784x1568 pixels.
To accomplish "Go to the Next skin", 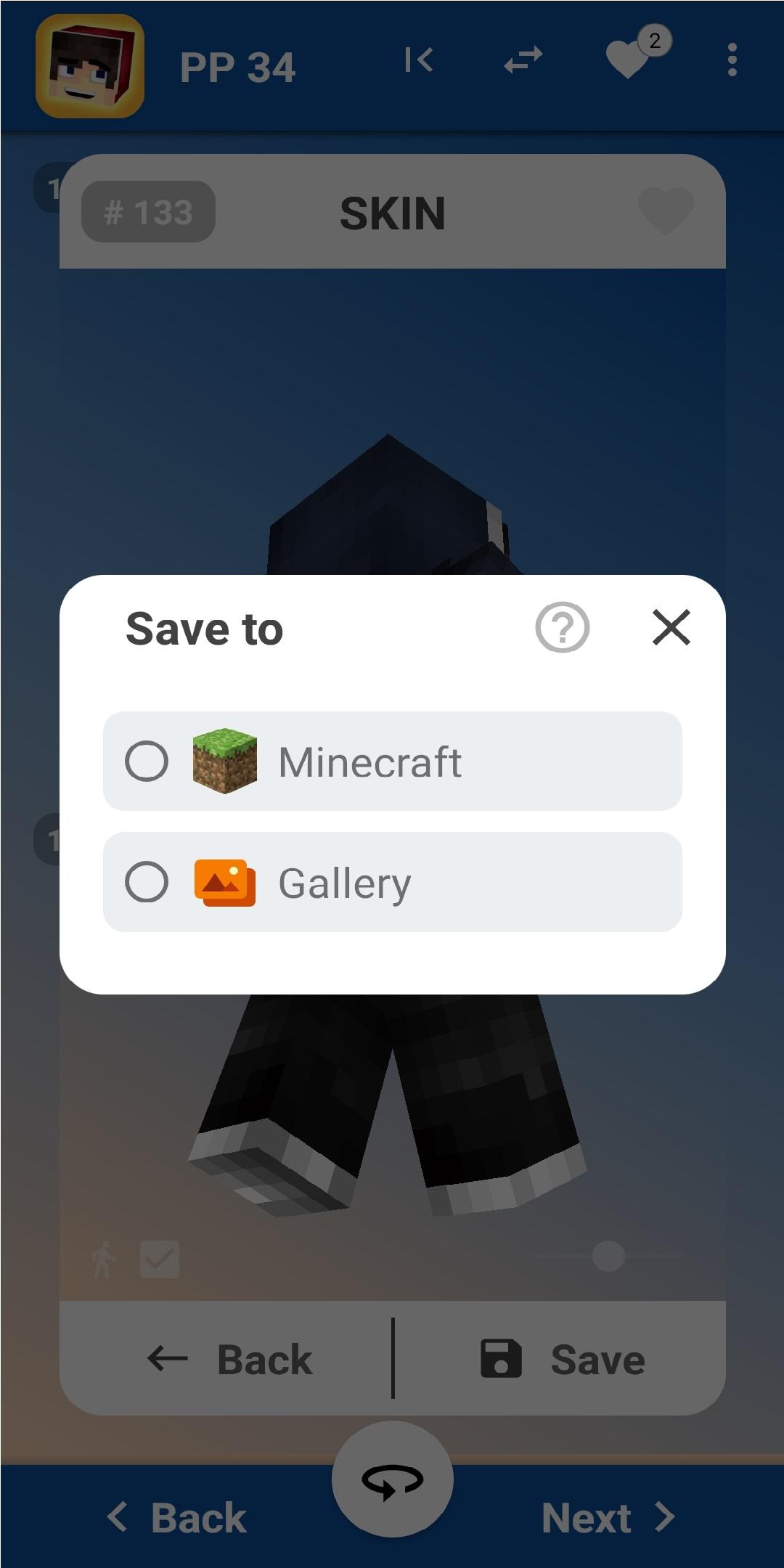I will (x=608, y=1517).
